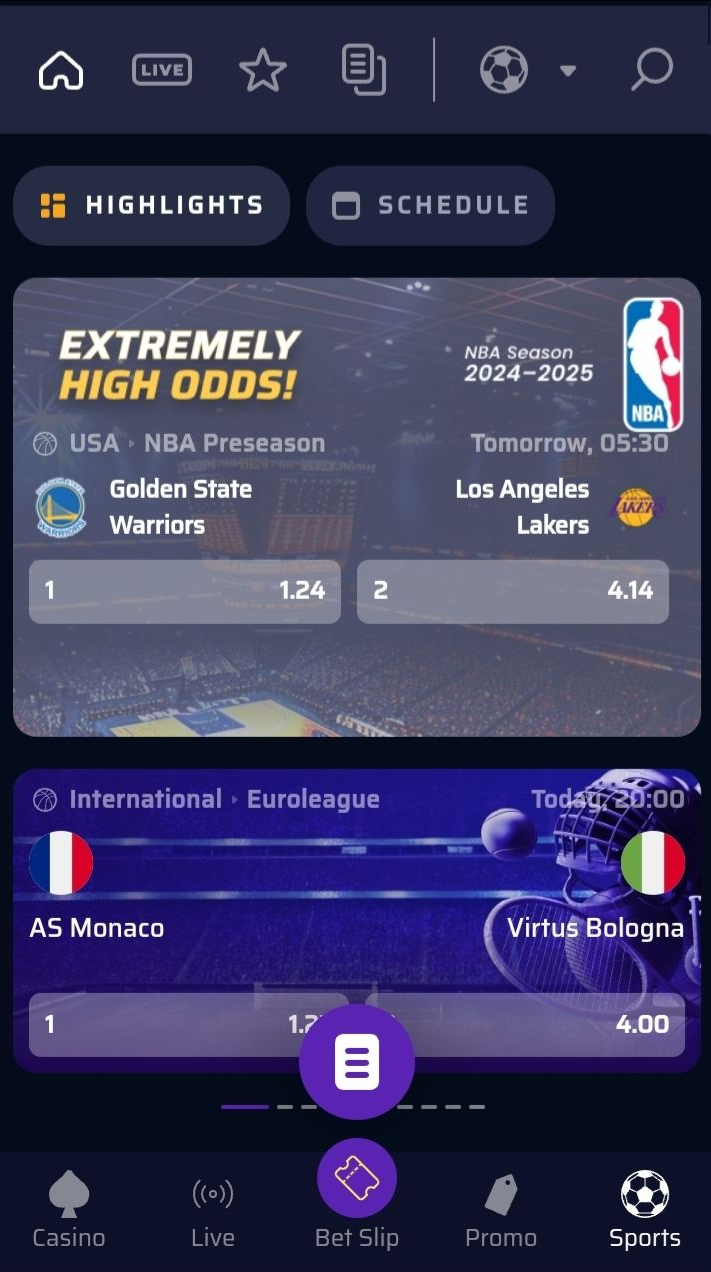Open favorites star icon

(x=263, y=71)
